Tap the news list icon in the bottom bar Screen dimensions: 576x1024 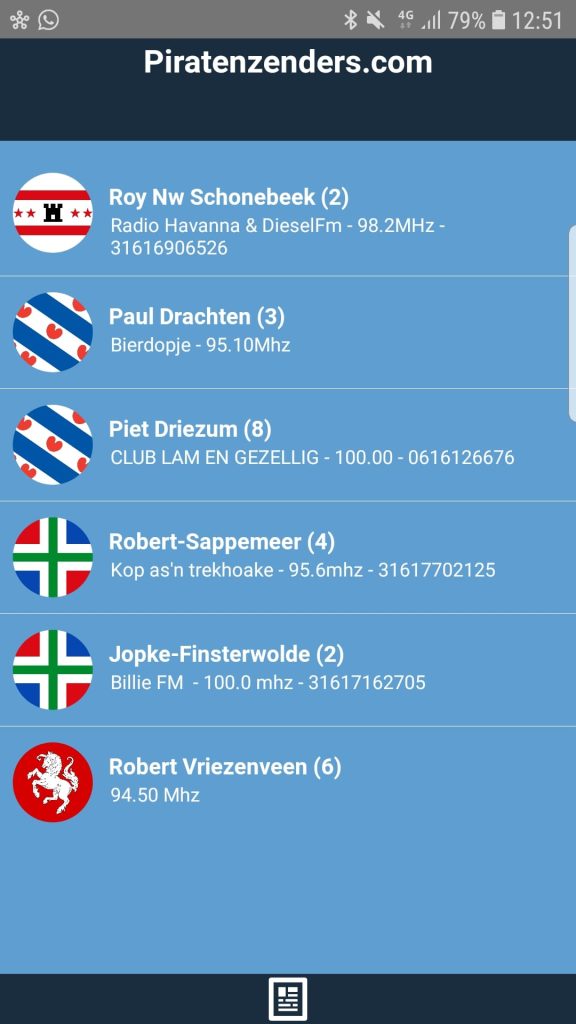(288, 999)
